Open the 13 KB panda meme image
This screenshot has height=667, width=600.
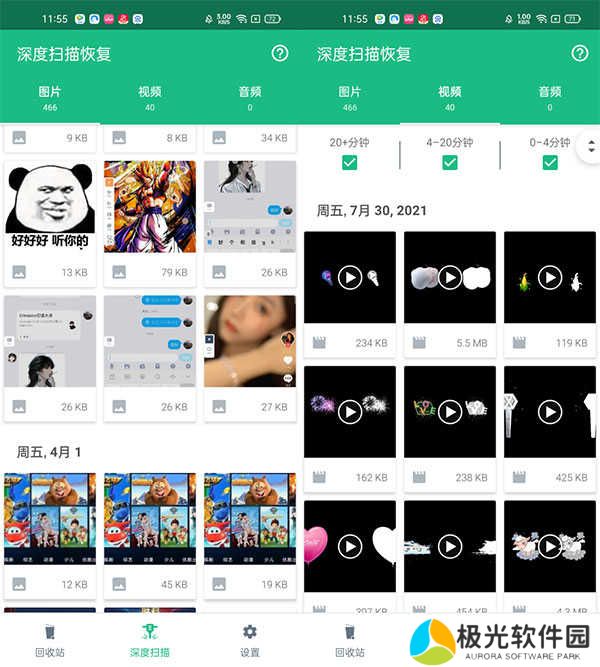point(50,207)
